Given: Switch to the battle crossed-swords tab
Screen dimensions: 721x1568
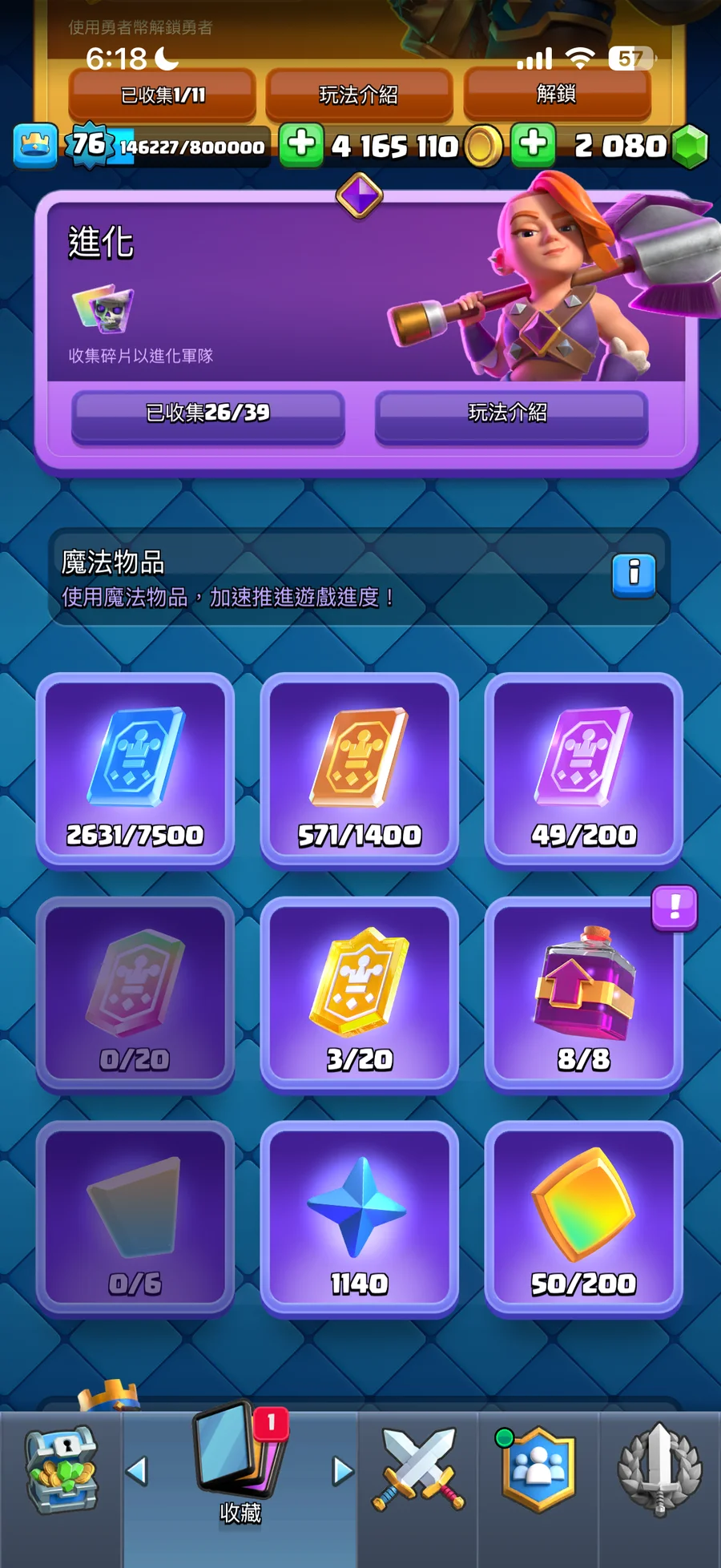Looking at the screenshot, I should coord(417,1471).
